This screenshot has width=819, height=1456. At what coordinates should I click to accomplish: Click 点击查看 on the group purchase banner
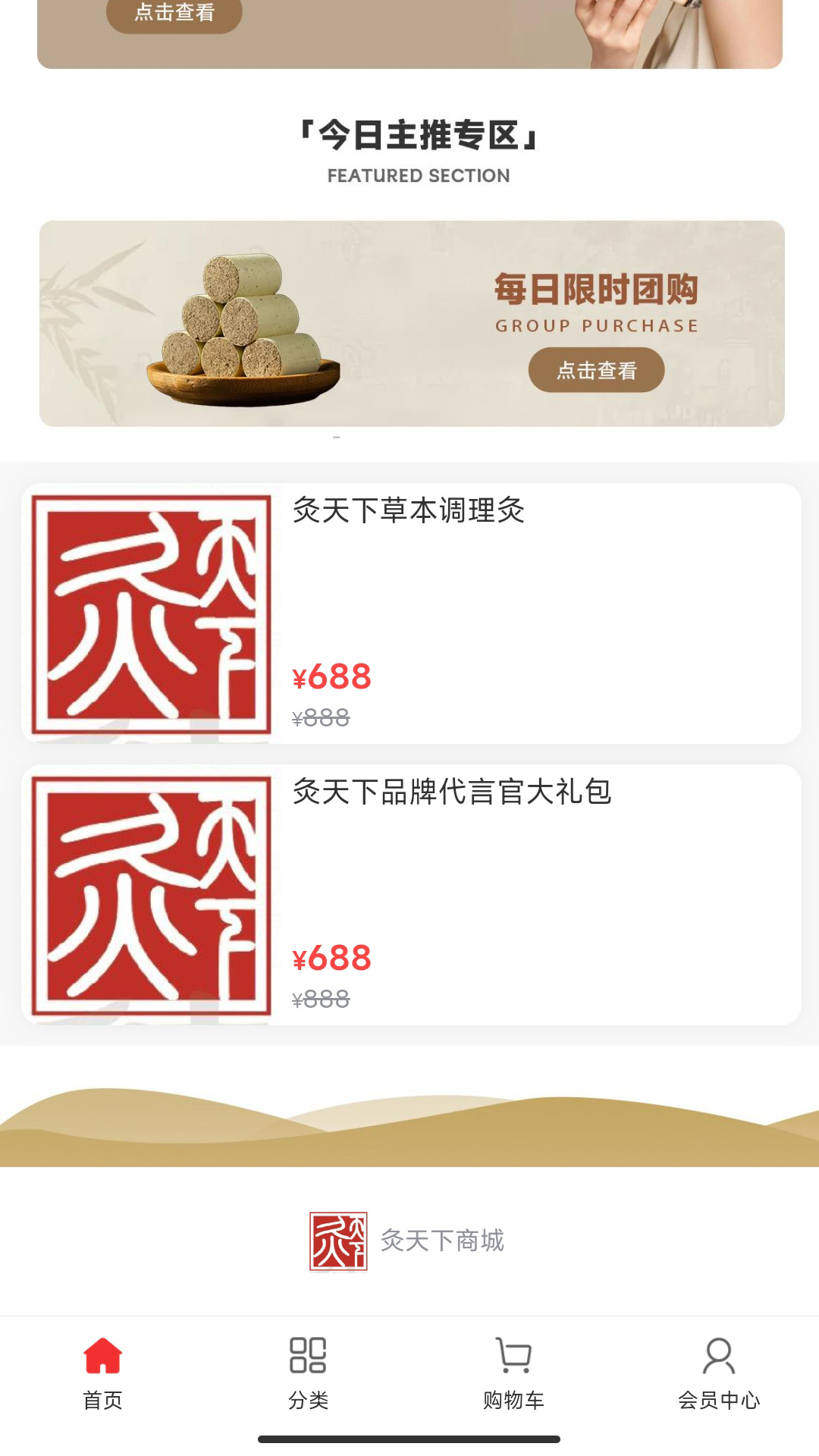coord(597,372)
